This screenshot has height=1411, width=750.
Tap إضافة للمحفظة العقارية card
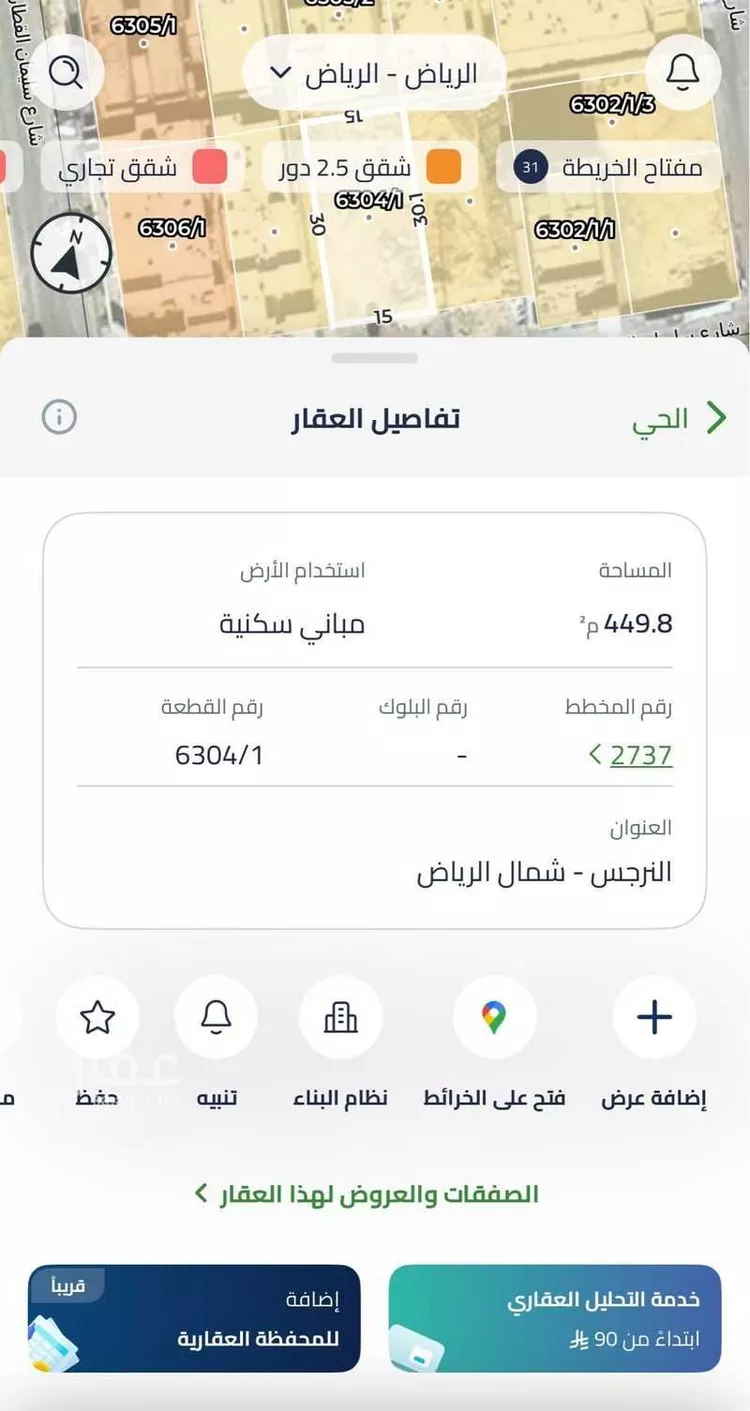point(193,1320)
